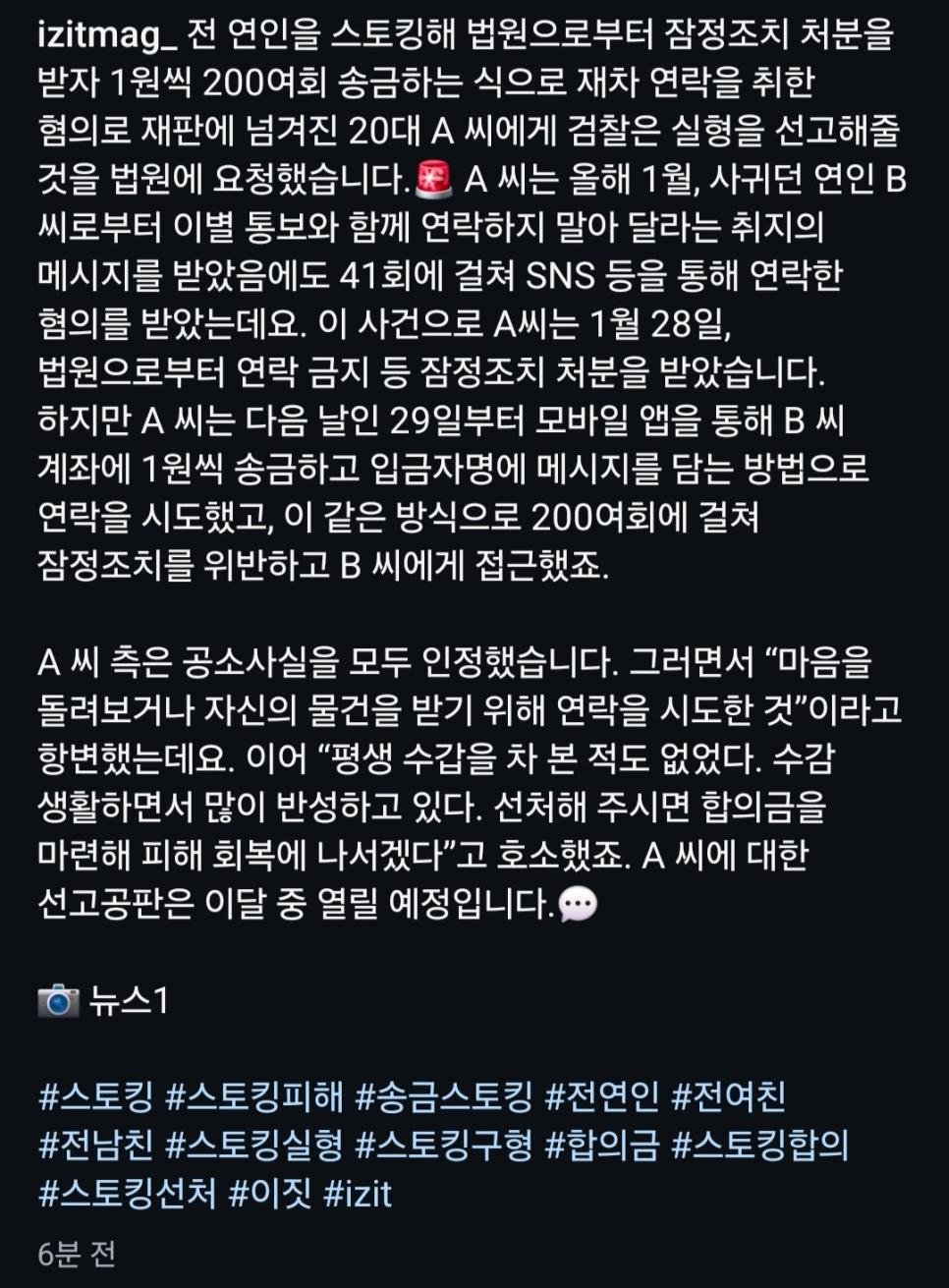Open the #전연인 hashtag link
The image size is (949, 1288).
click(x=601, y=1096)
